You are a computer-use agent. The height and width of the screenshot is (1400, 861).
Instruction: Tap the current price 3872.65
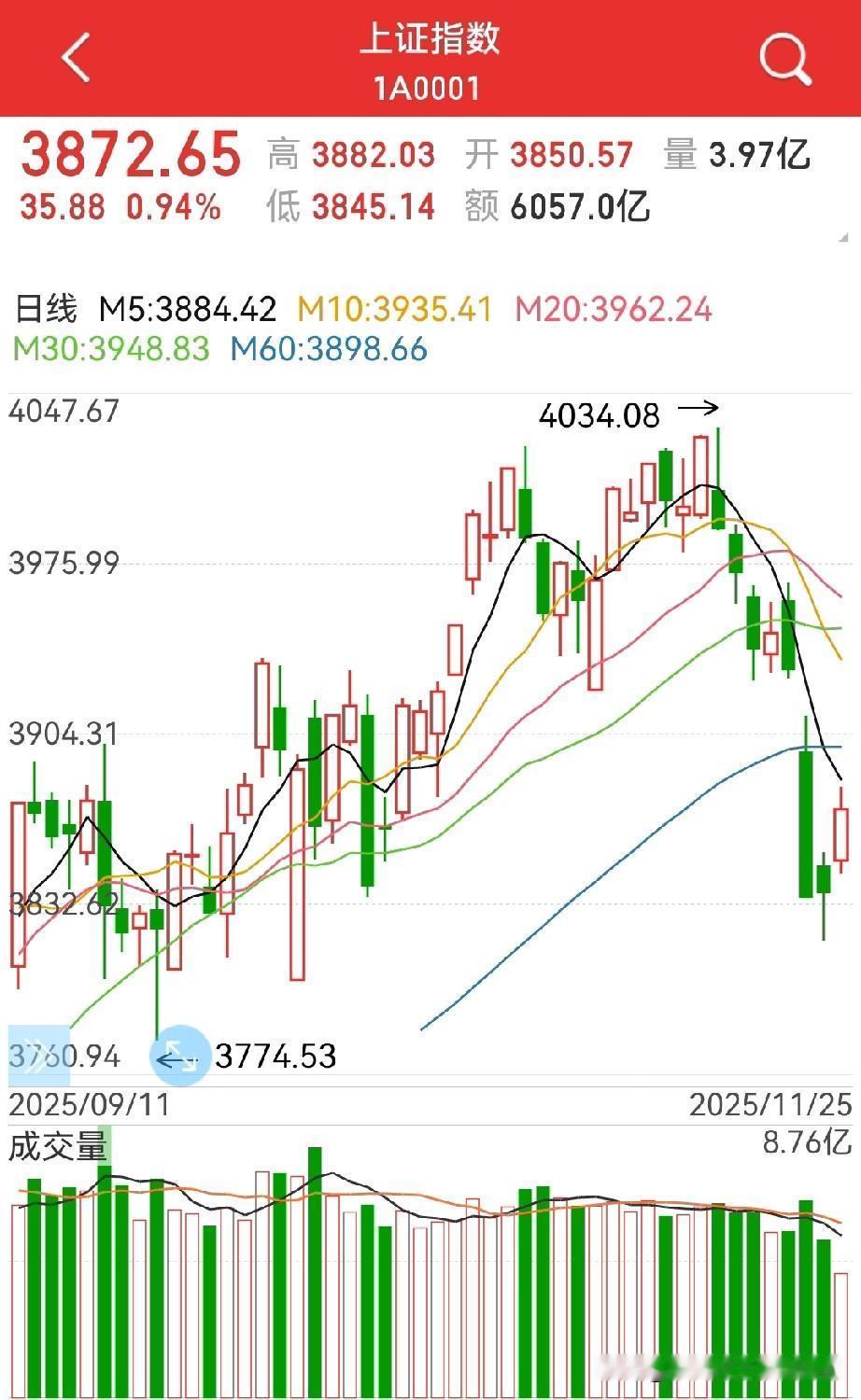tap(131, 154)
